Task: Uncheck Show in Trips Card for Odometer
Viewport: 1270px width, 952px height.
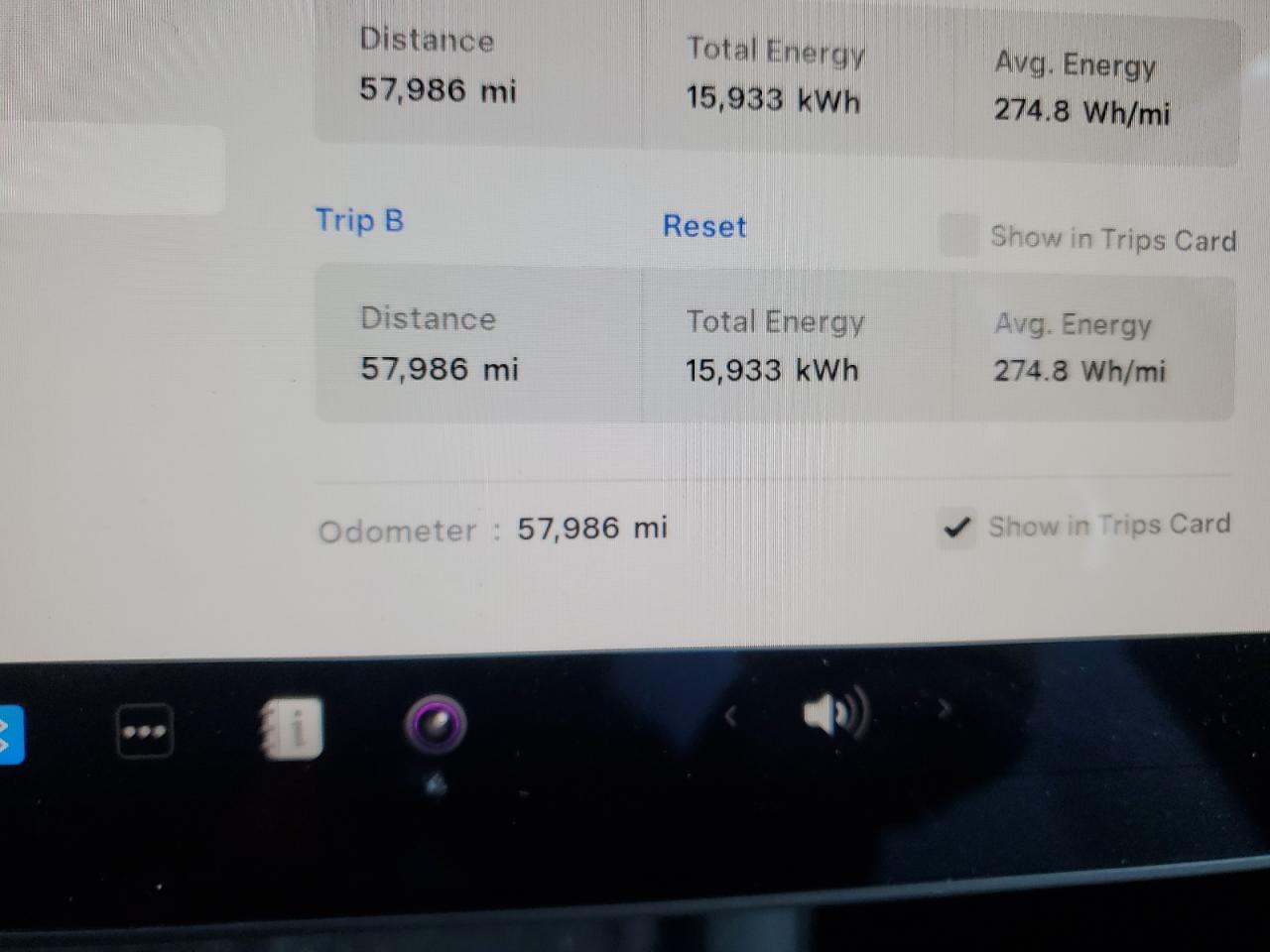Action: pos(956,527)
